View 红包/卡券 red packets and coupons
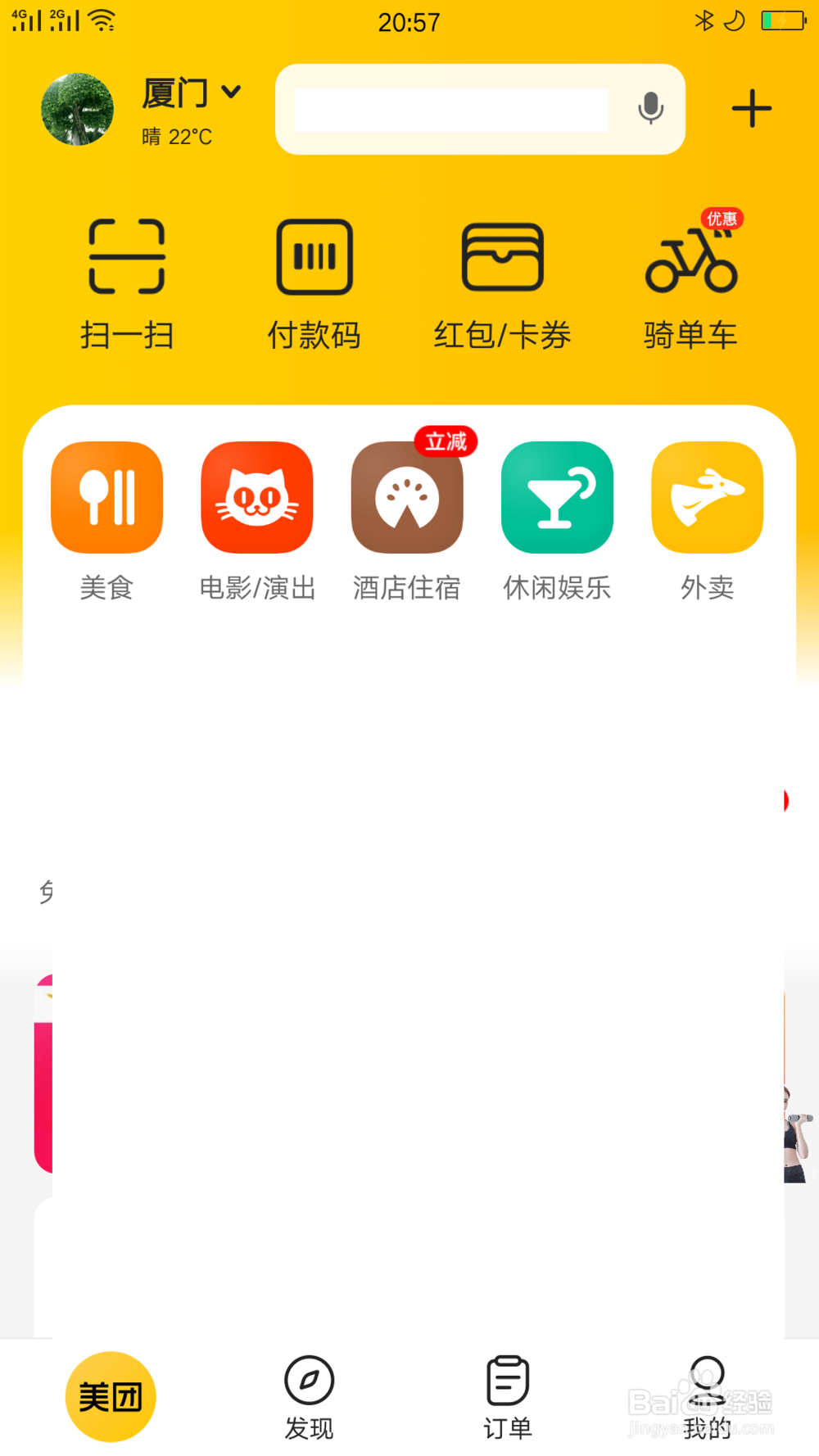Viewport: 819px width, 1456px height. pyautogui.click(x=503, y=278)
